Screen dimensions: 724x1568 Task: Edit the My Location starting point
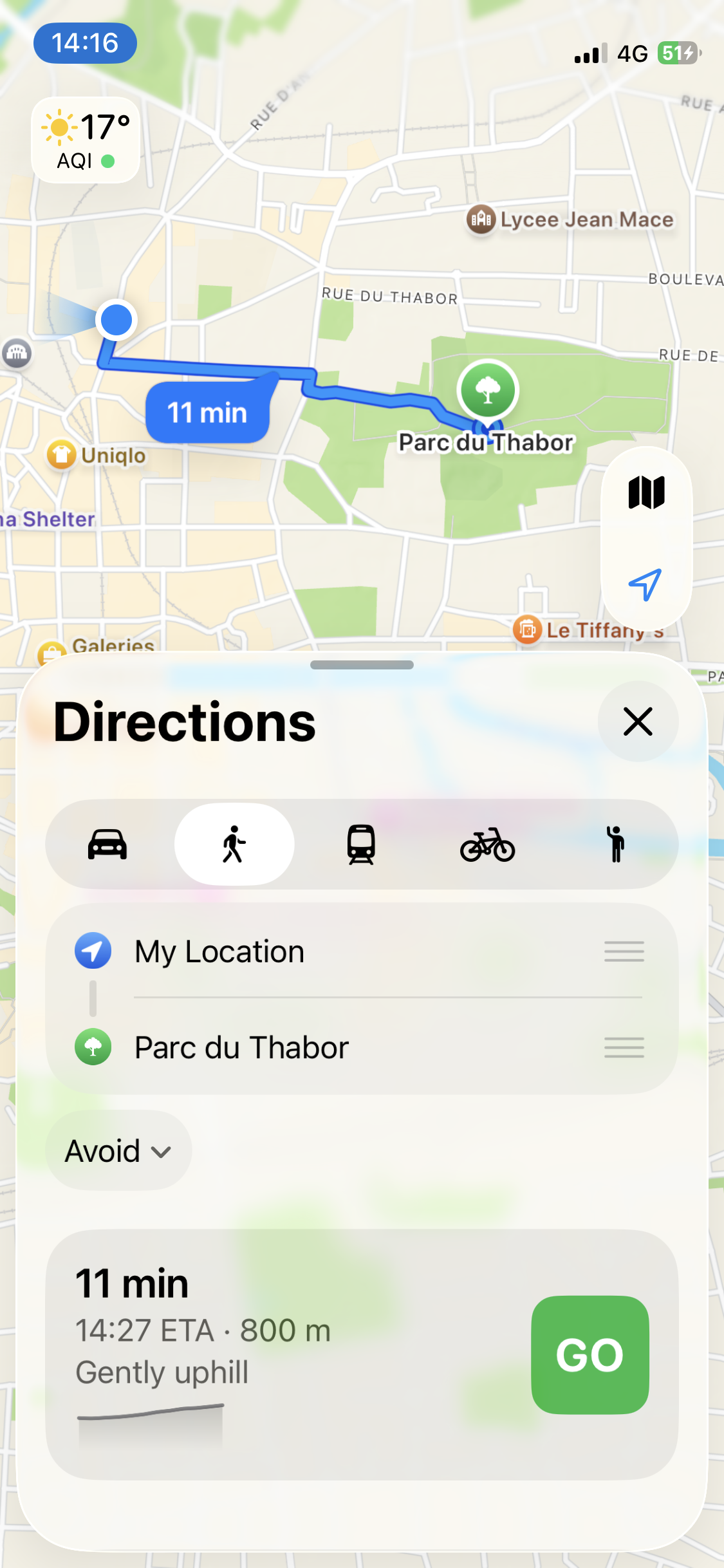click(x=219, y=951)
